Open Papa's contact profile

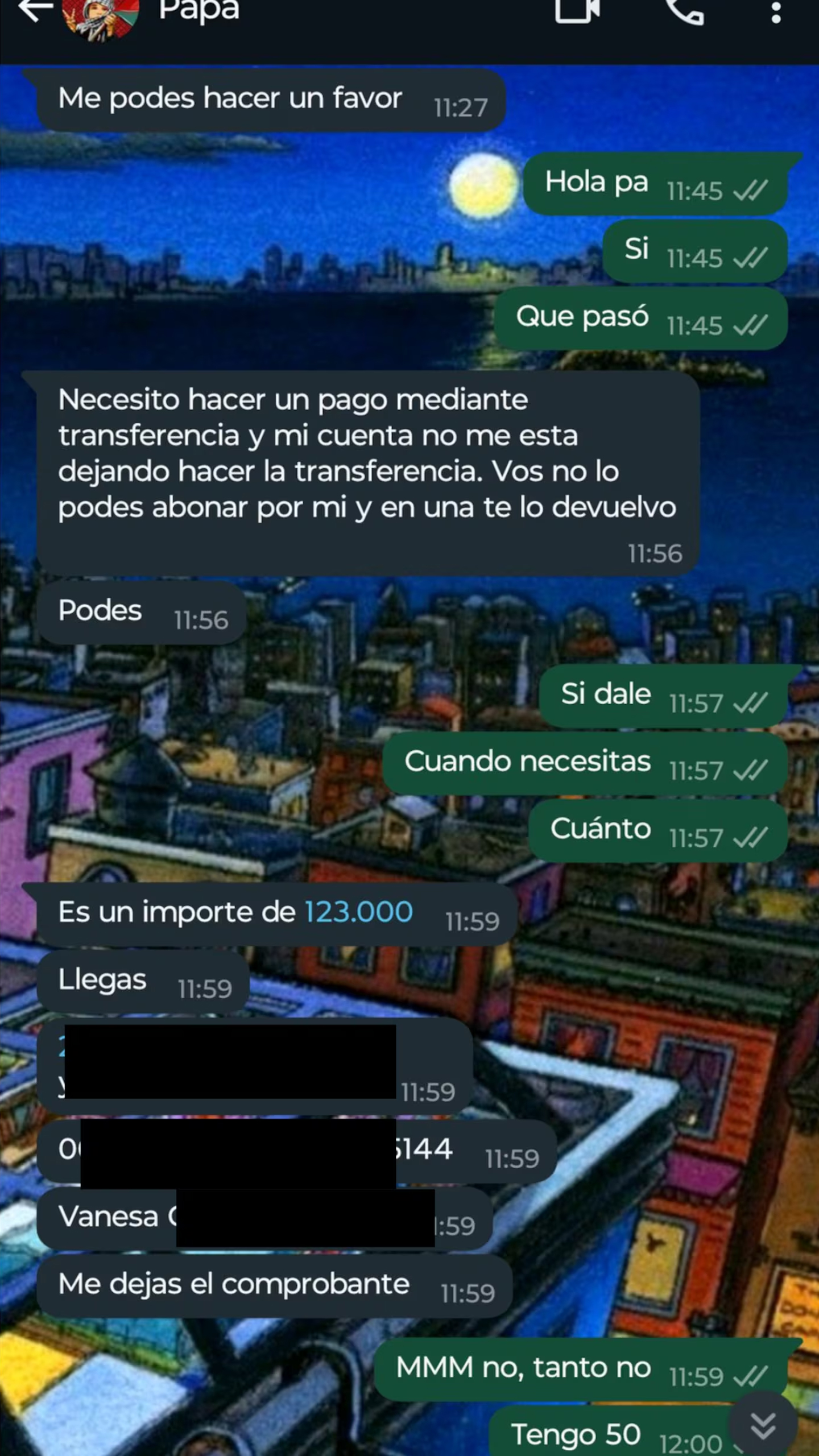198,10
